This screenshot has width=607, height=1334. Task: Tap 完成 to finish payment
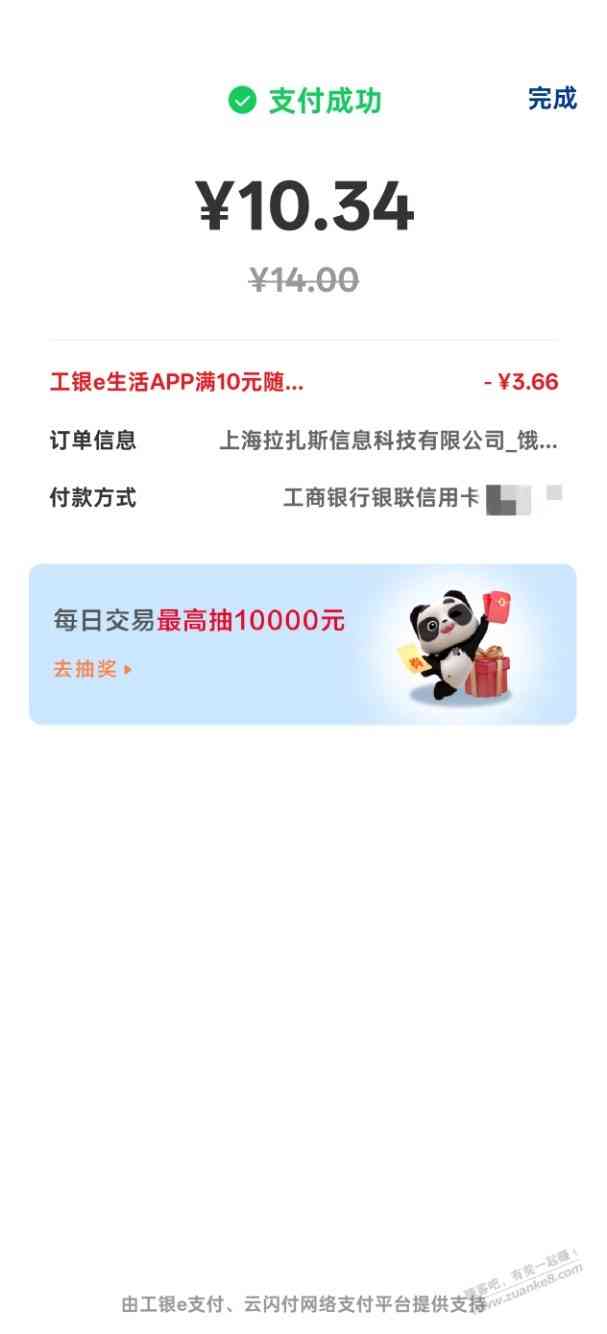[x=552, y=99]
